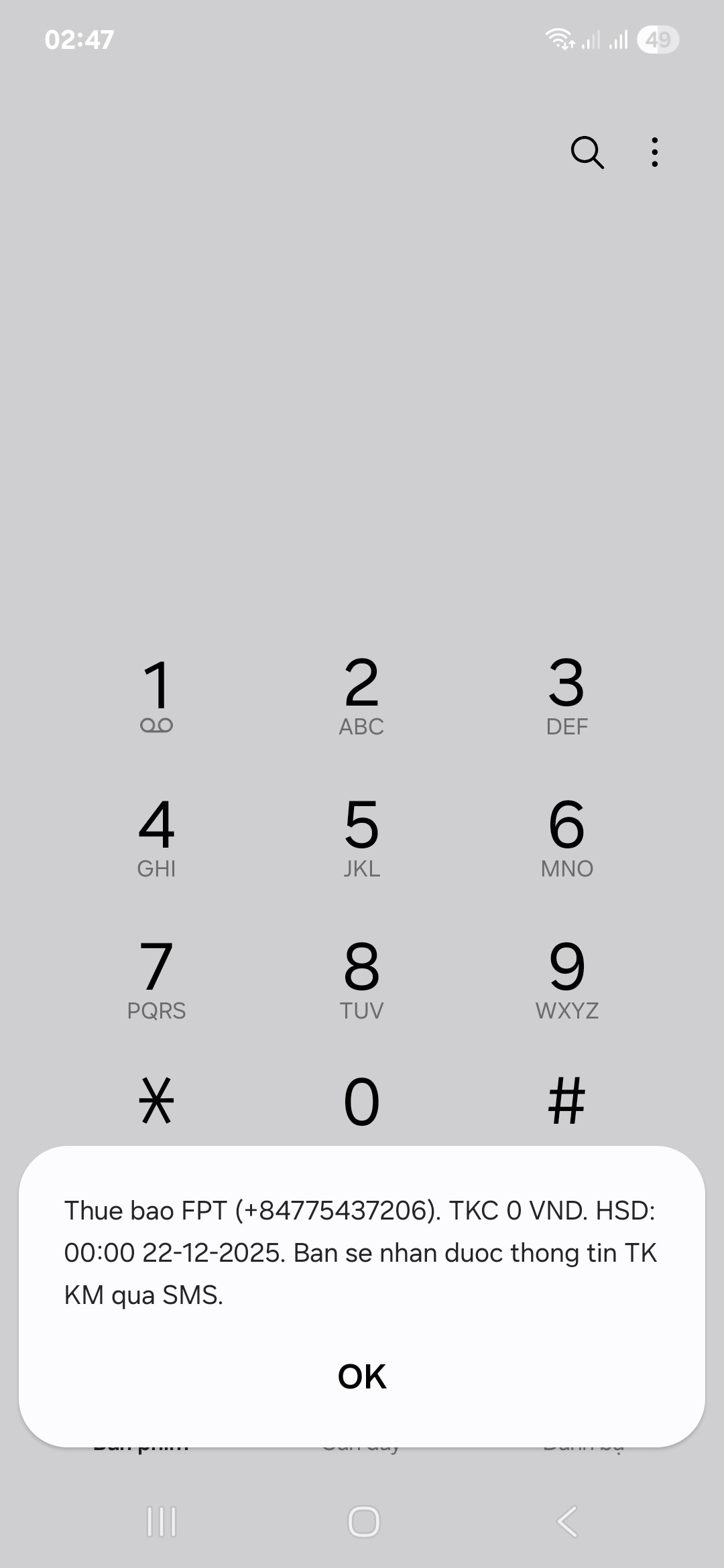The height and width of the screenshot is (1568, 724).
Task: Dismiss the balance dialog with OK
Action: (x=362, y=1377)
